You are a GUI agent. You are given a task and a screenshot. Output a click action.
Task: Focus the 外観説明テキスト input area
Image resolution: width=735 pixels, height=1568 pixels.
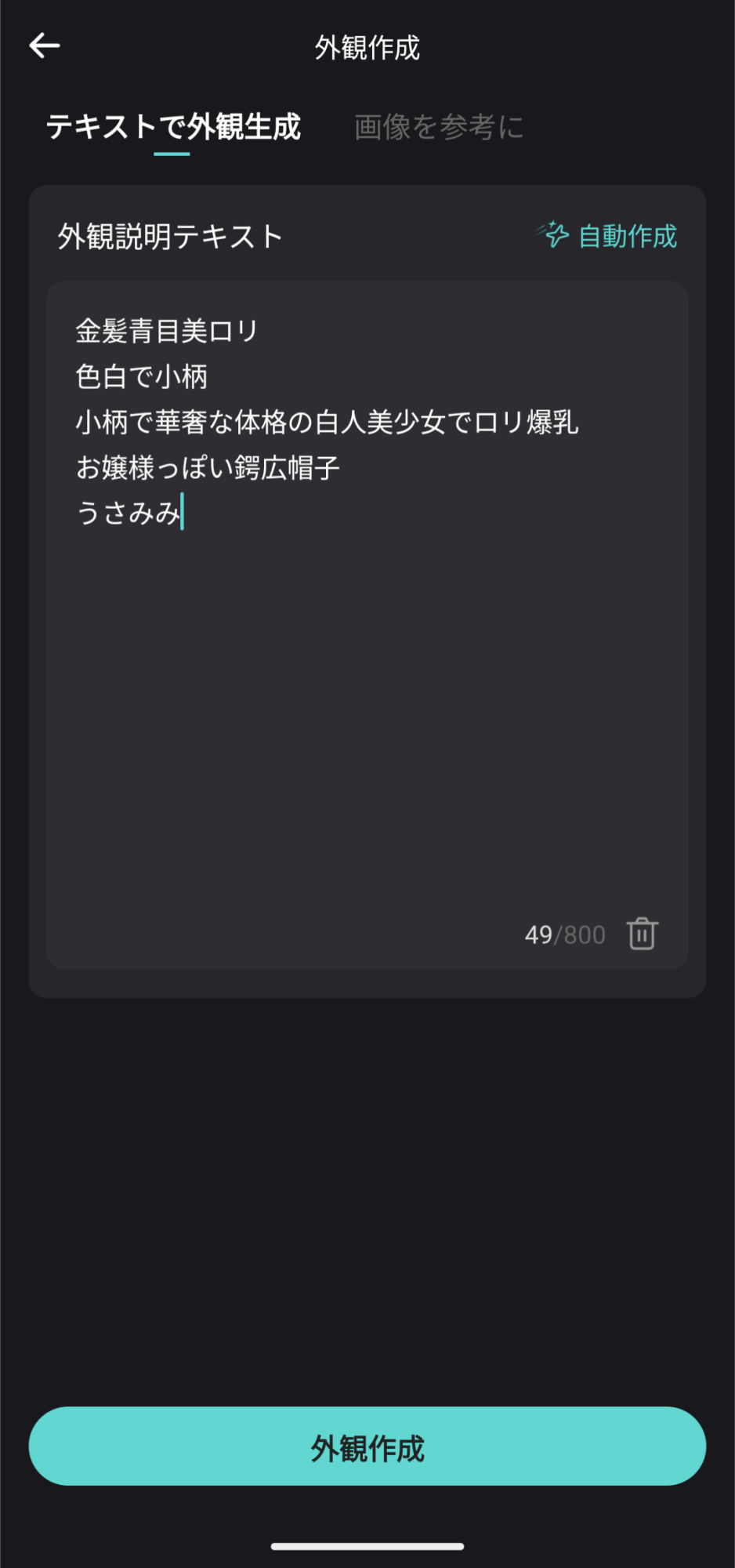[x=367, y=666]
